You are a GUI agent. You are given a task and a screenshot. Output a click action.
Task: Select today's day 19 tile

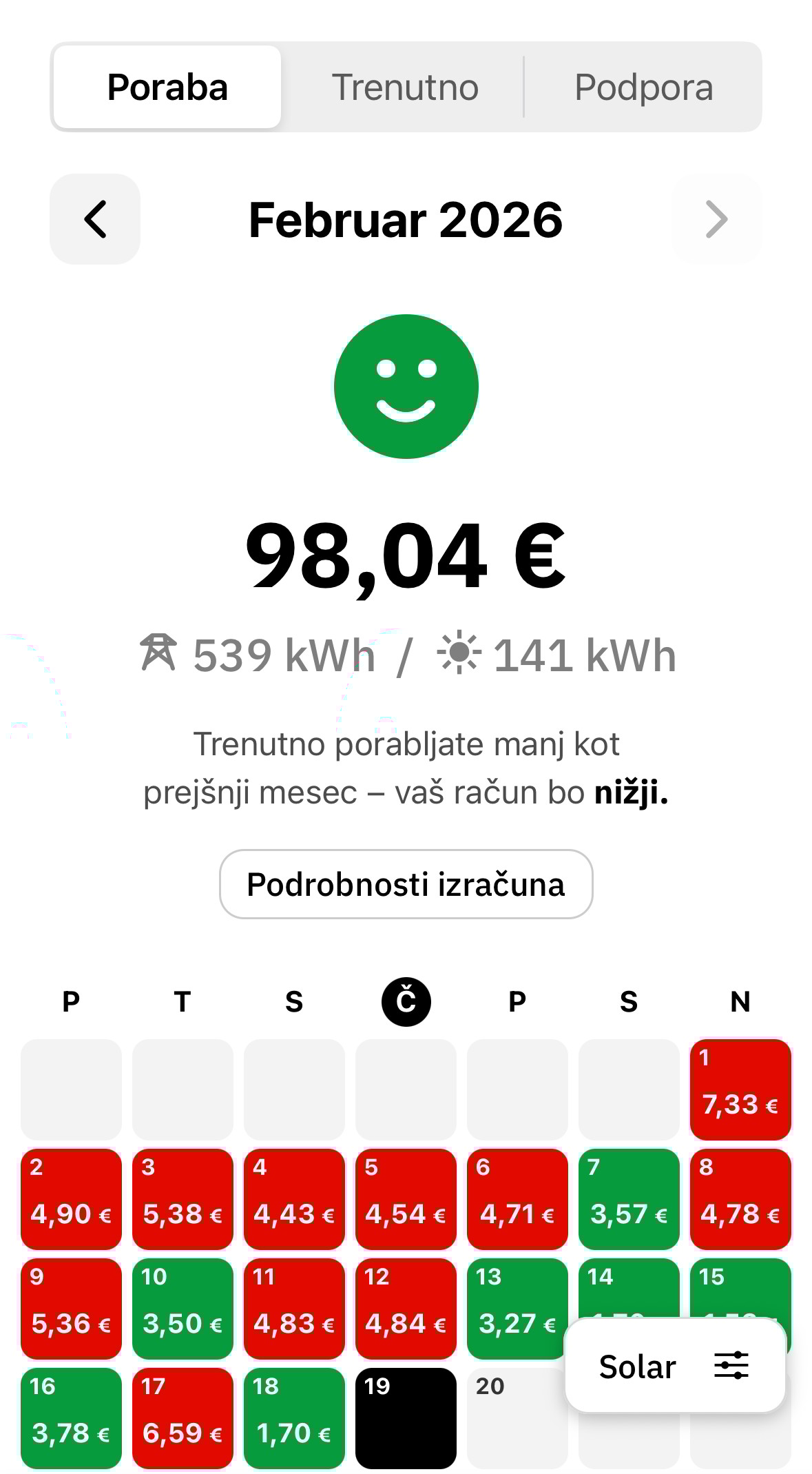click(x=406, y=1418)
